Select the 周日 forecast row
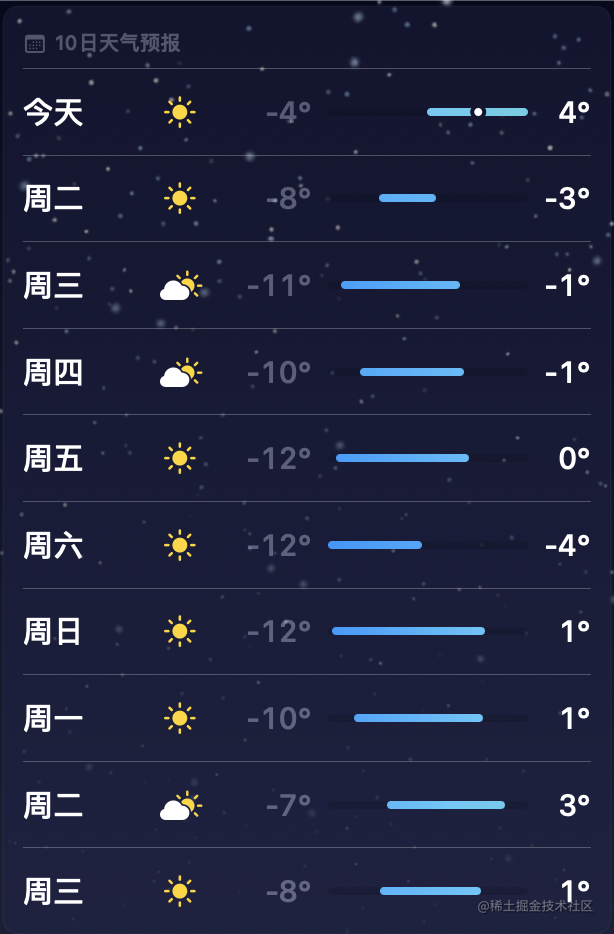Screen dimensions: 614x934 [x=307, y=631]
